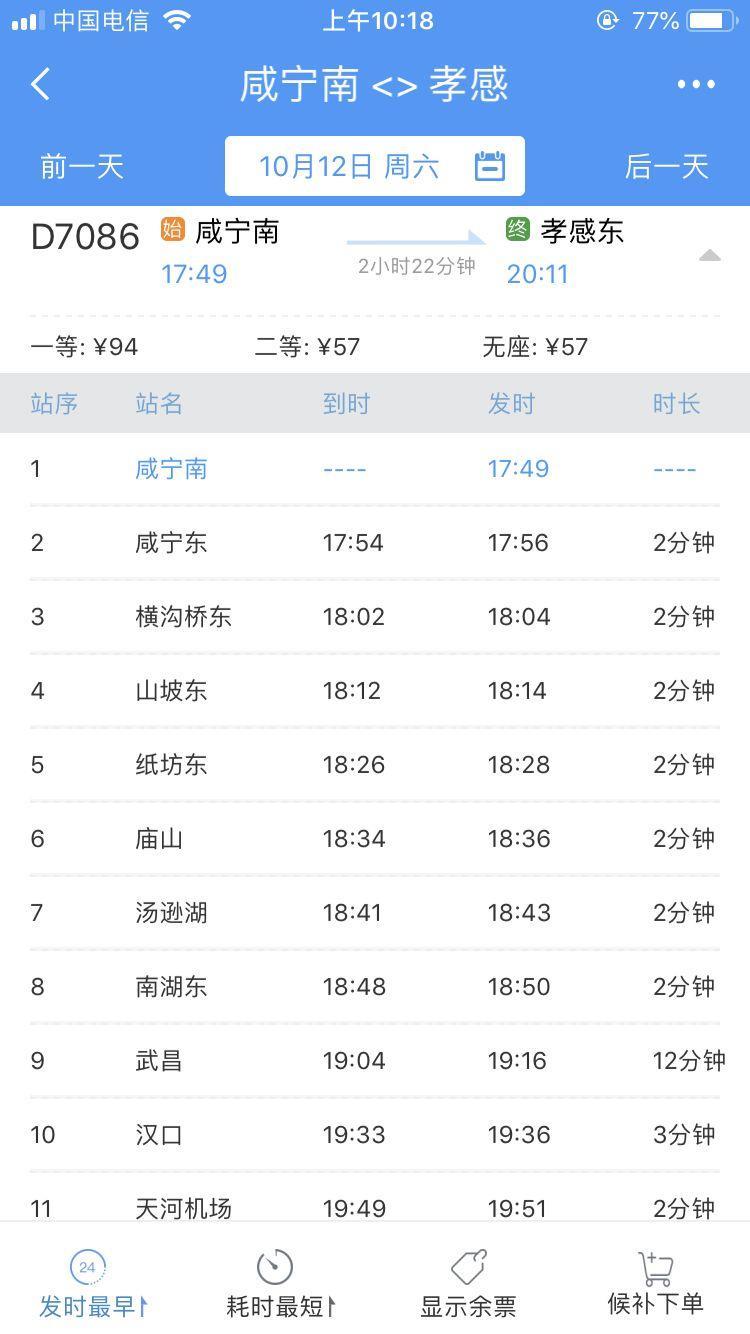Sort by earliest departure (发时最早)

(x=90, y=1284)
